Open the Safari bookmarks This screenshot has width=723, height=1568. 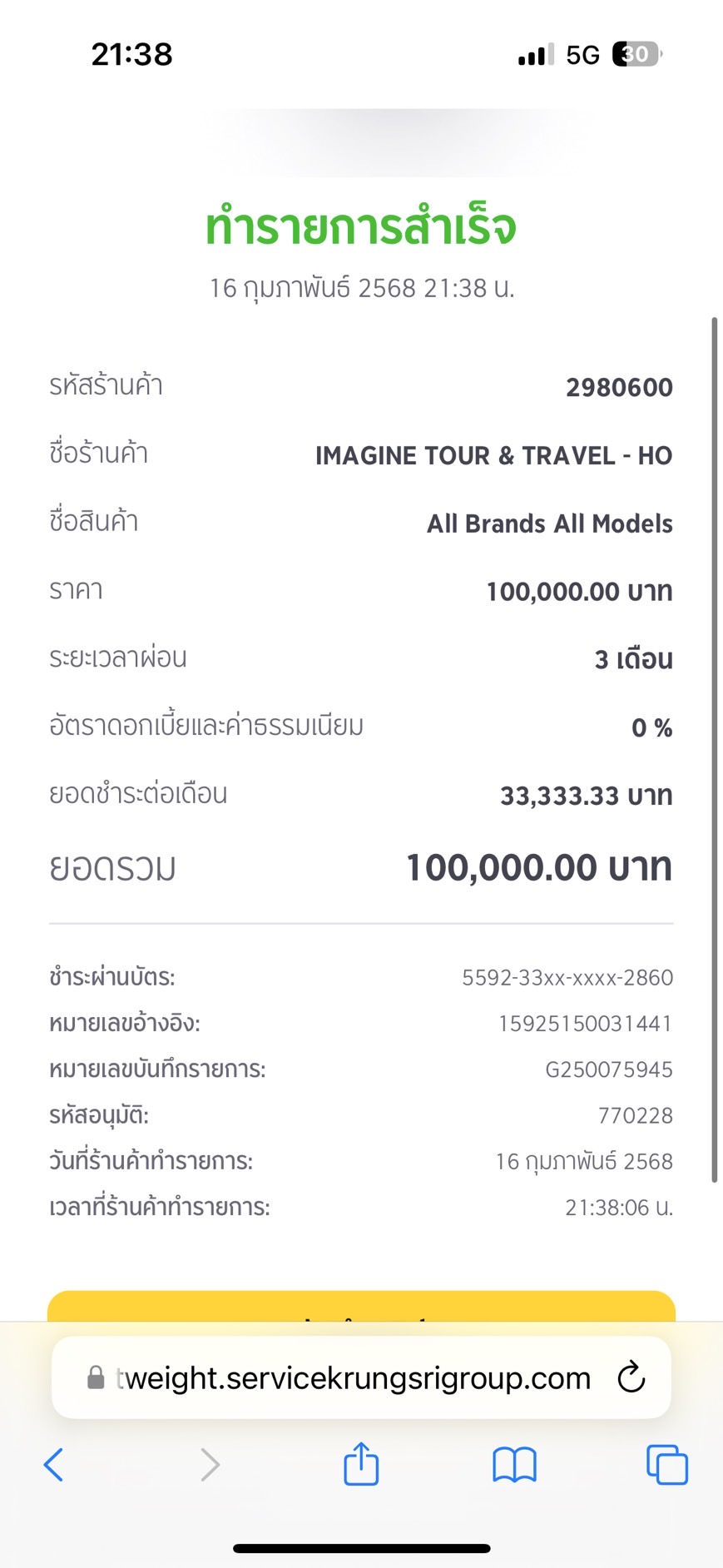pos(514,1464)
